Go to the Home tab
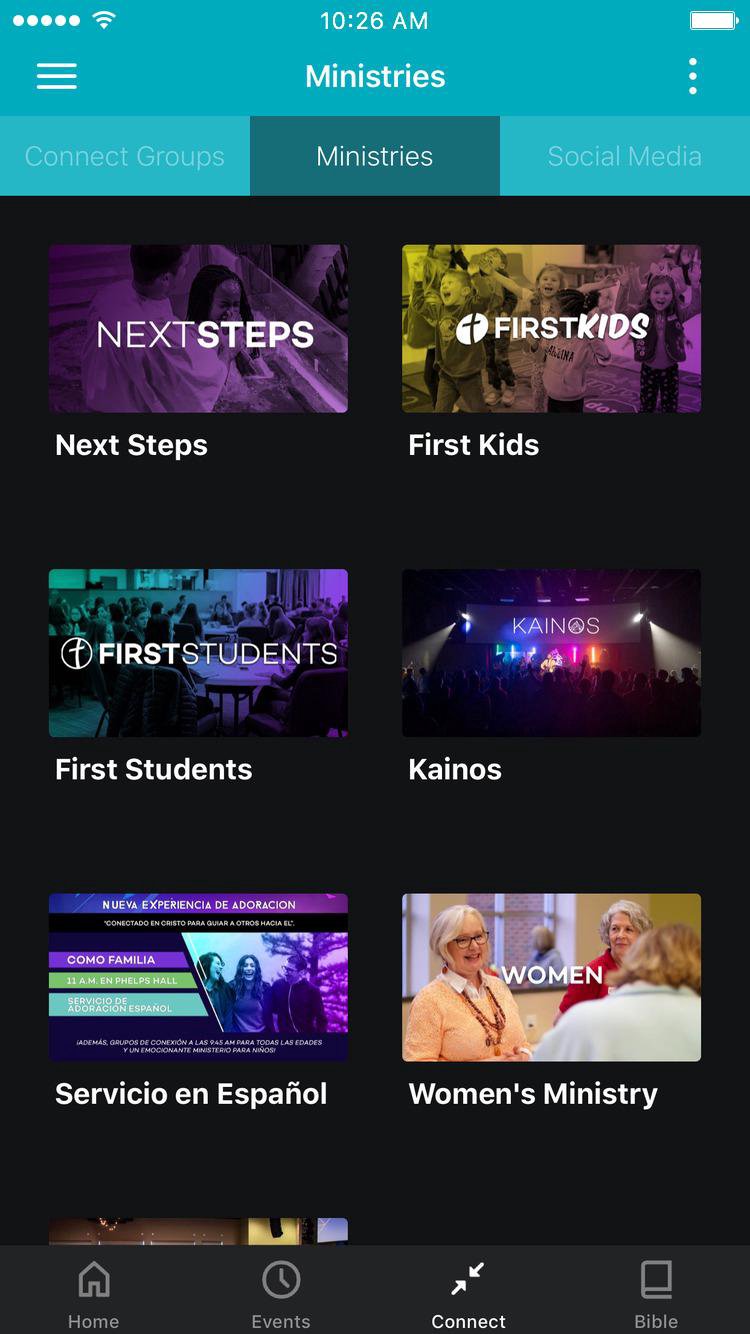Viewport: 750px width, 1334px height. 94,1294
